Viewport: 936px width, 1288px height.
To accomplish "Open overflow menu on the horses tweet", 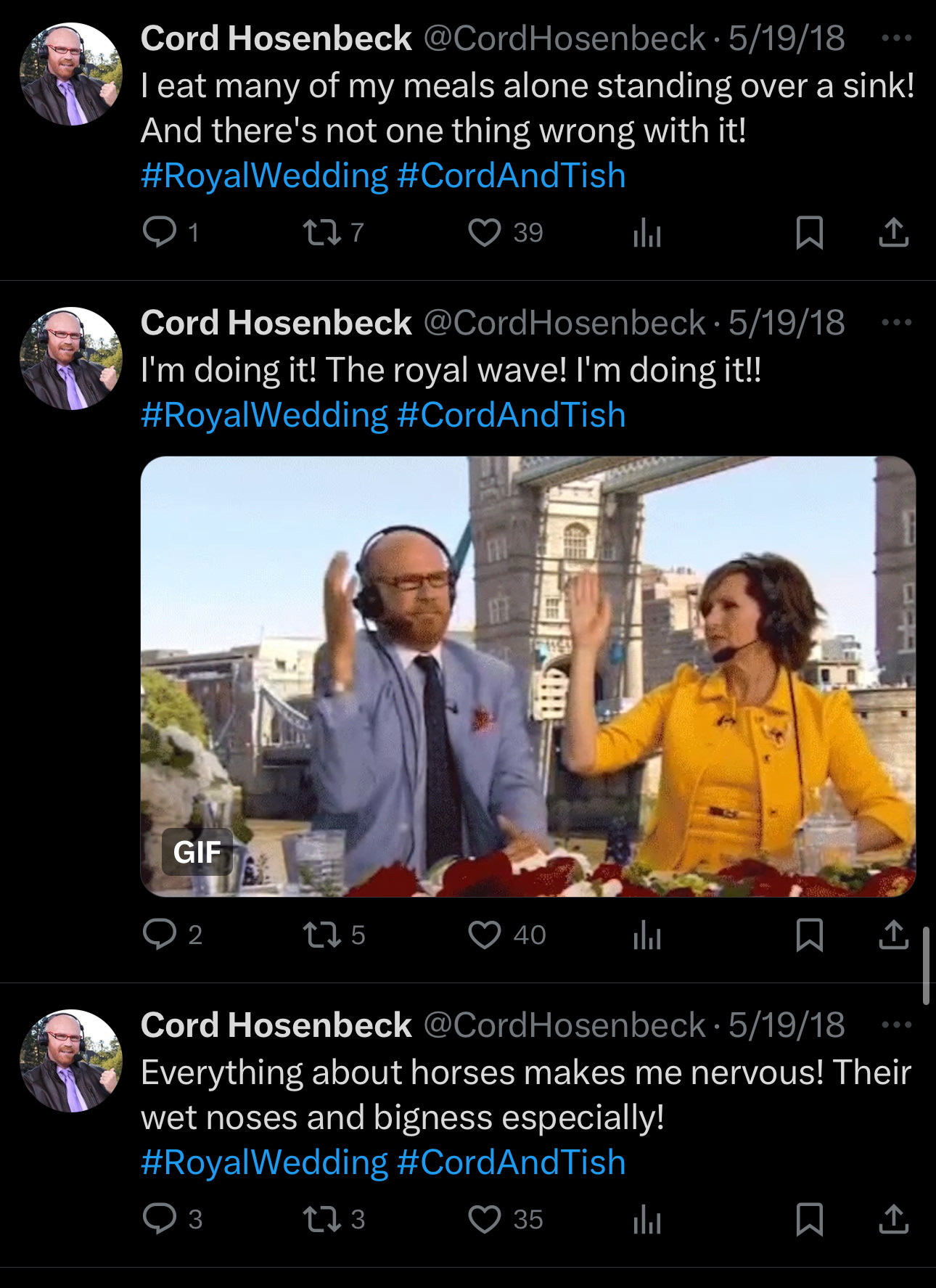I will (896, 1025).
